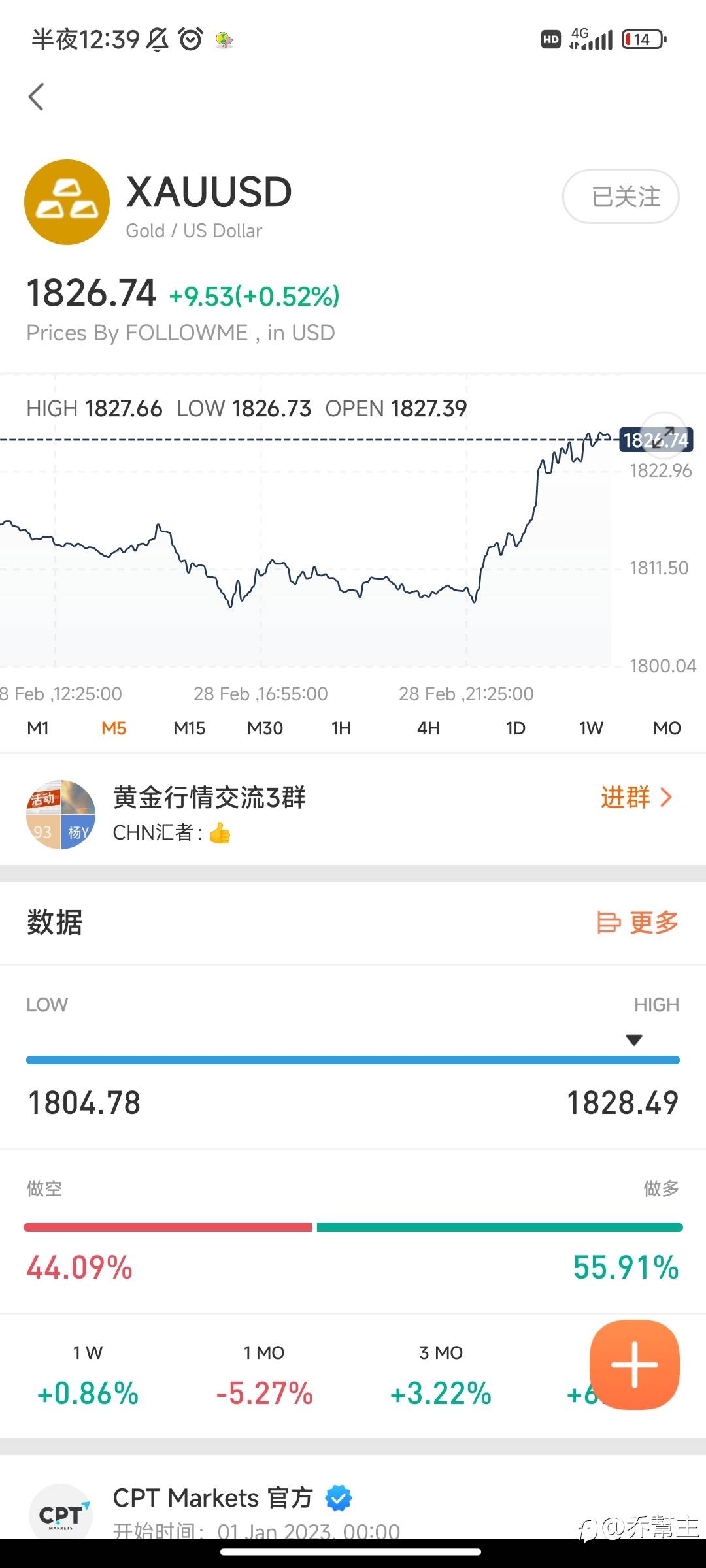Viewport: 706px width, 1568px height.
Task: Select the 4H timeframe
Action: [428, 728]
